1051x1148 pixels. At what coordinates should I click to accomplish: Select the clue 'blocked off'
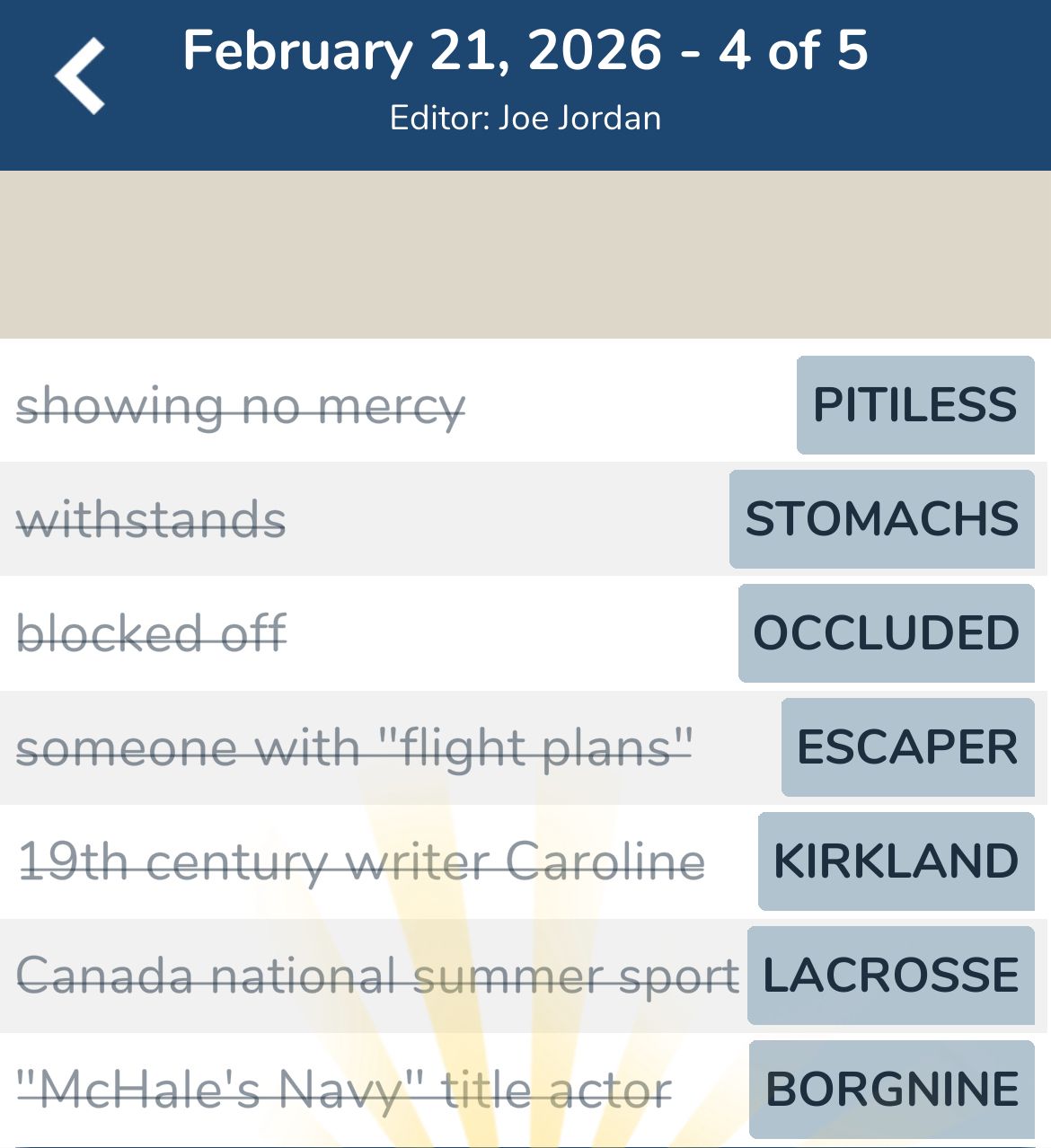(151, 633)
